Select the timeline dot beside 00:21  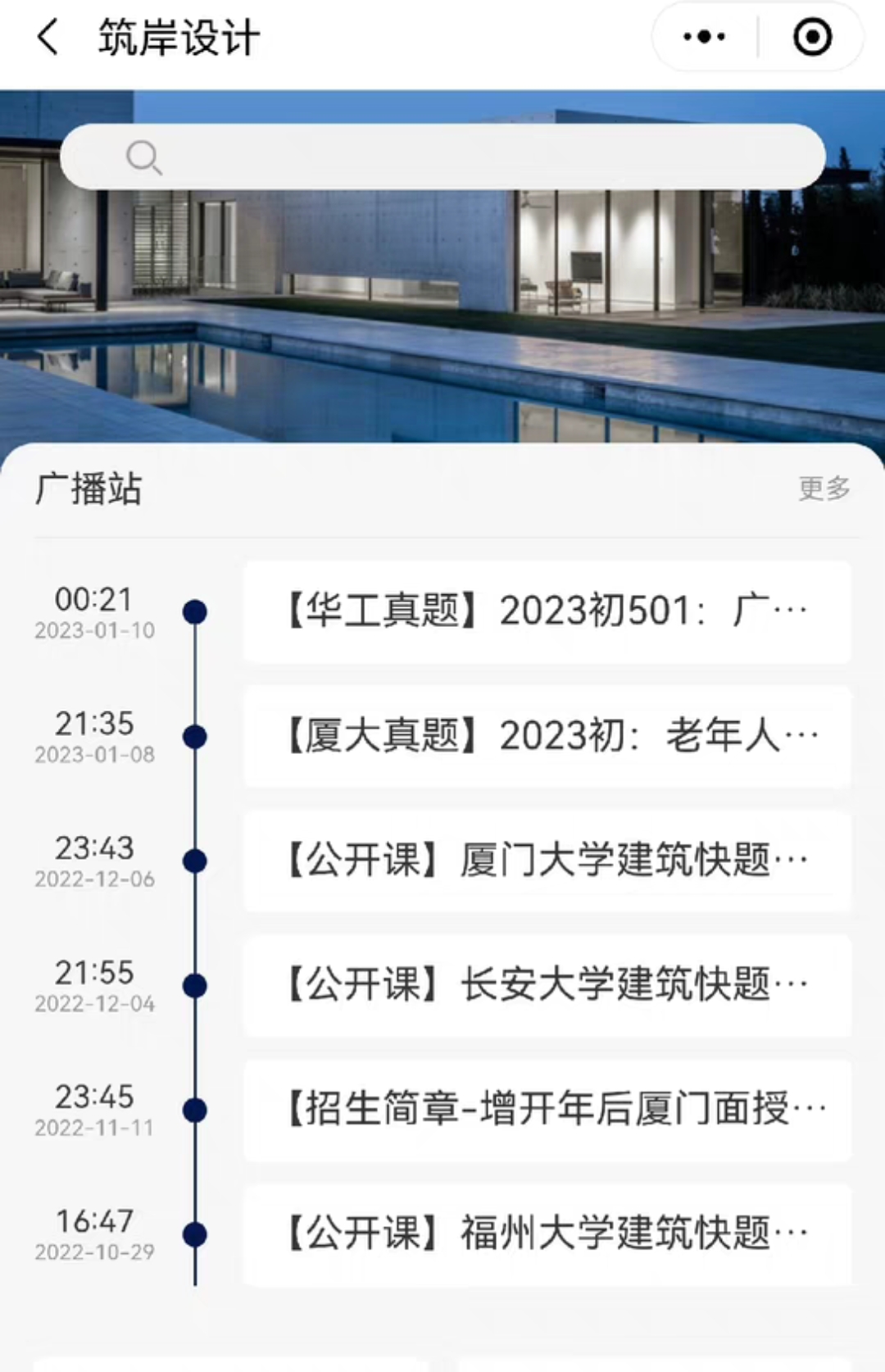pos(195,611)
